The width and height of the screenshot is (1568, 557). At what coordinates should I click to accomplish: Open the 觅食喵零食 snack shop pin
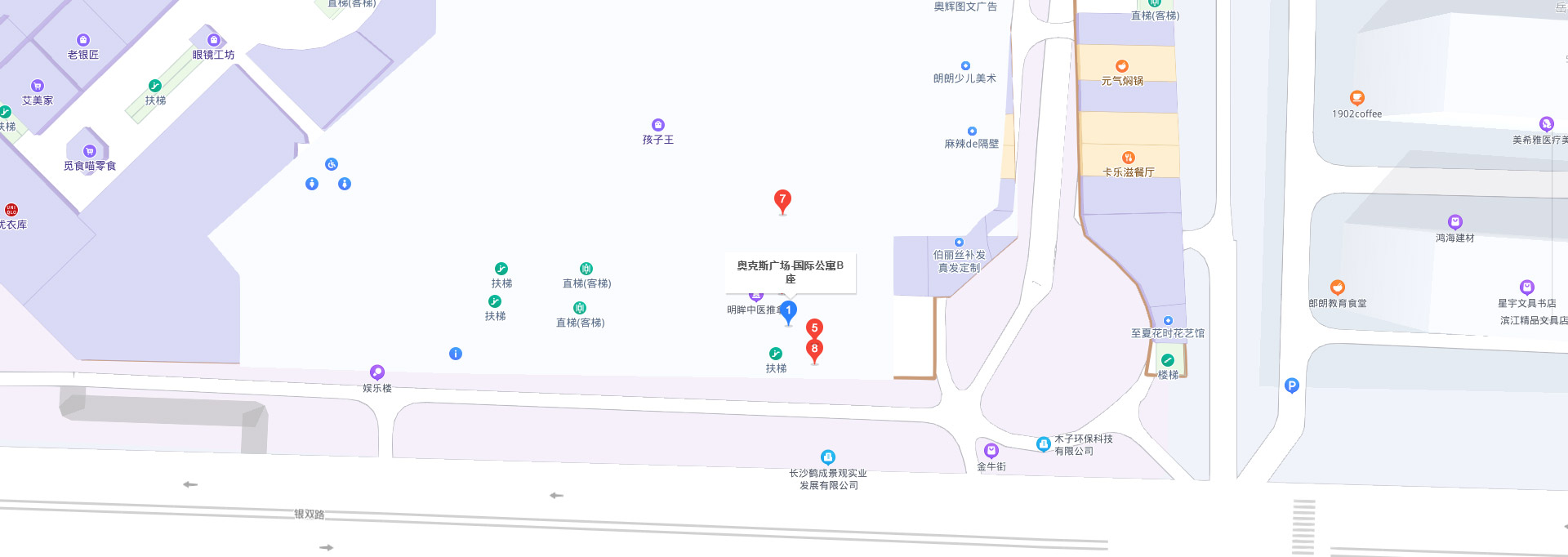90,151
